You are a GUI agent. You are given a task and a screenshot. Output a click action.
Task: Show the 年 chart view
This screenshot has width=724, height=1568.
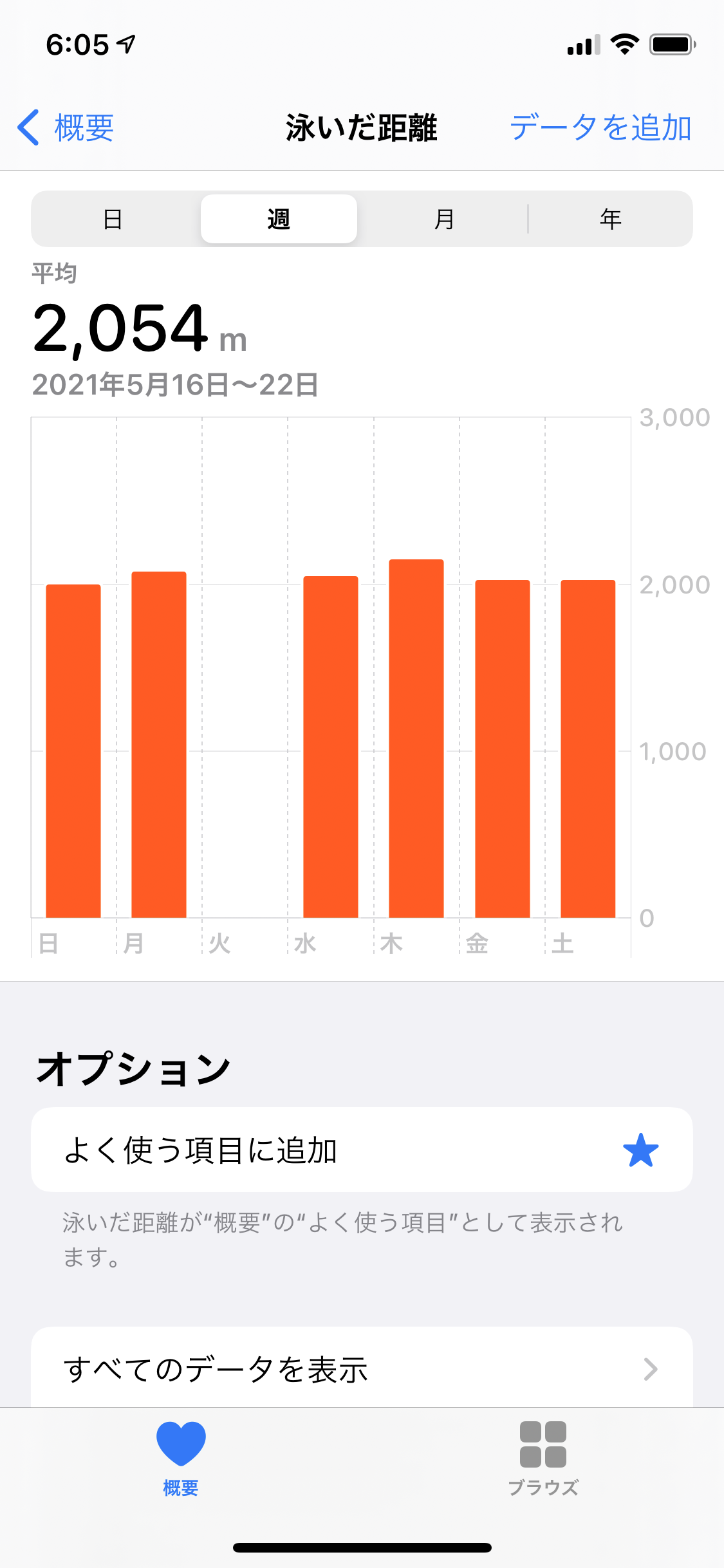(x=610, y=219)
